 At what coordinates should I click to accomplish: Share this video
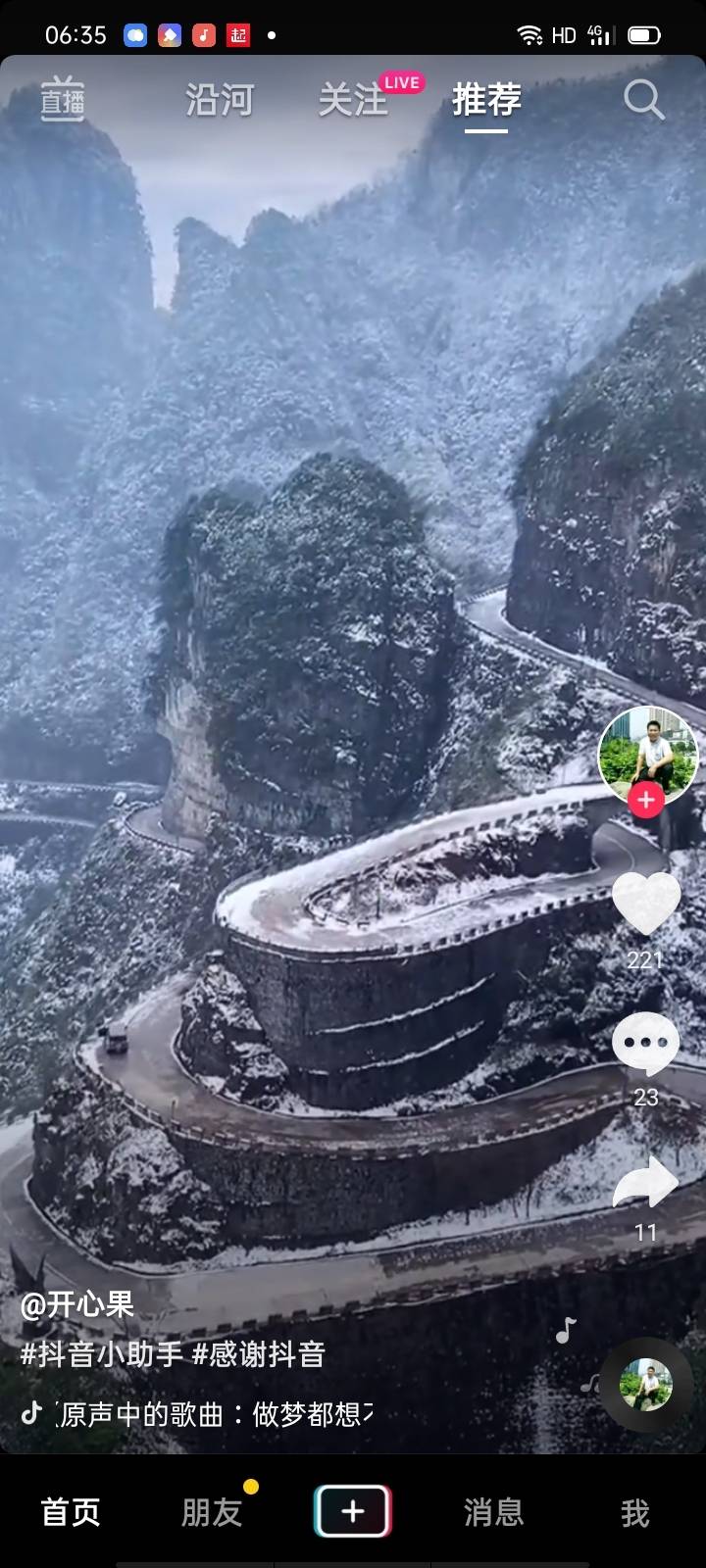click(645, 1182)
